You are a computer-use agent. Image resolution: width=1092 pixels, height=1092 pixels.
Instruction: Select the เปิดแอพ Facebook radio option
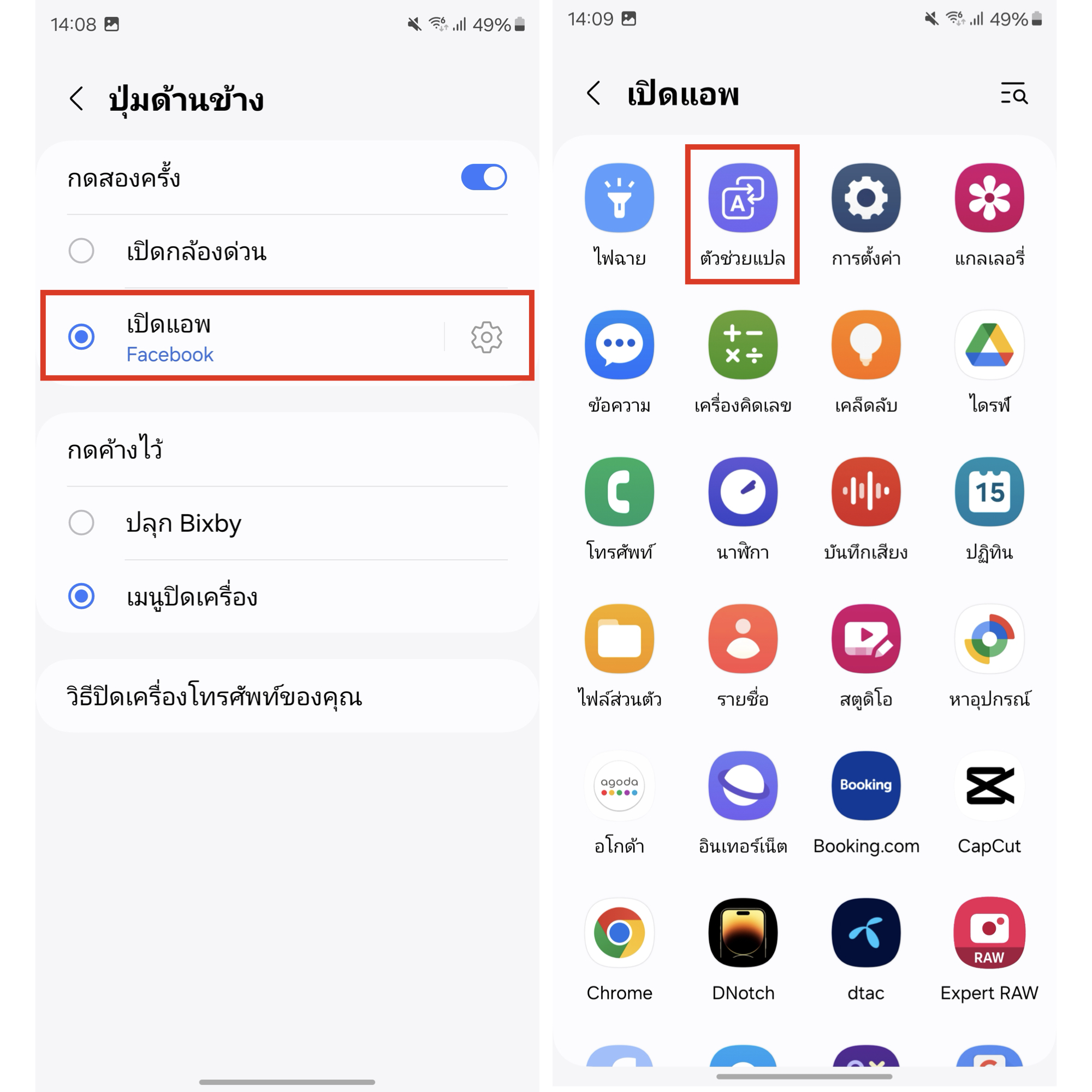coord(81,337)
